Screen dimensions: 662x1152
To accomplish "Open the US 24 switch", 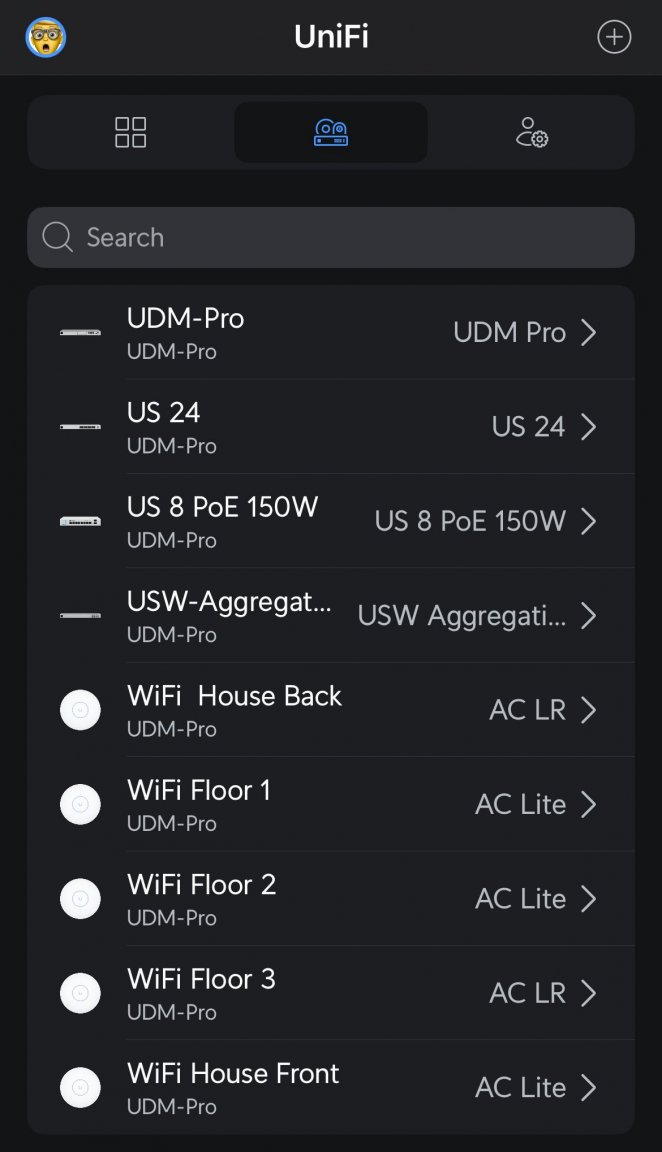I will point(331,427).
